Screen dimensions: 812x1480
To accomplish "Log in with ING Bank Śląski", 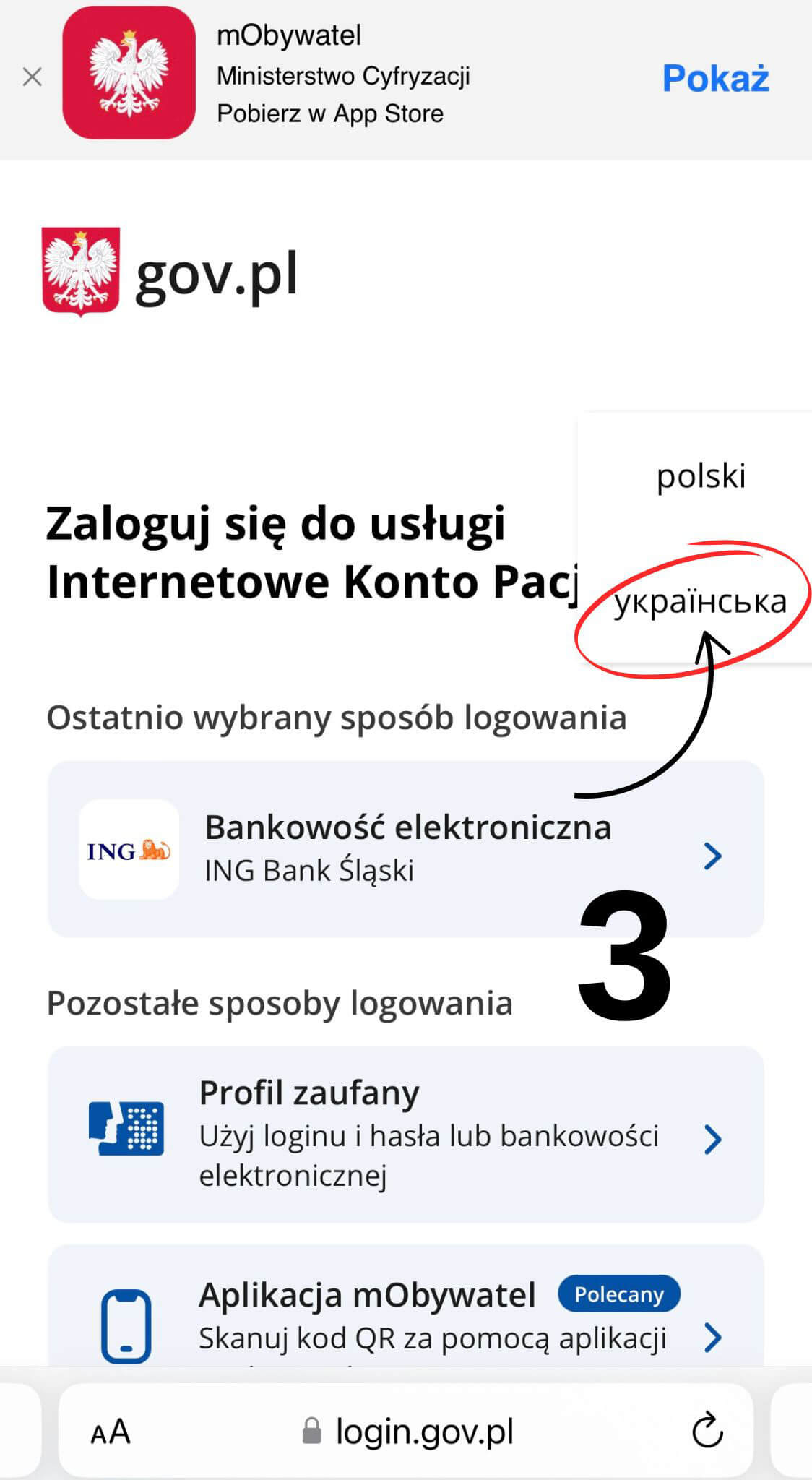I will pos(405,849).
